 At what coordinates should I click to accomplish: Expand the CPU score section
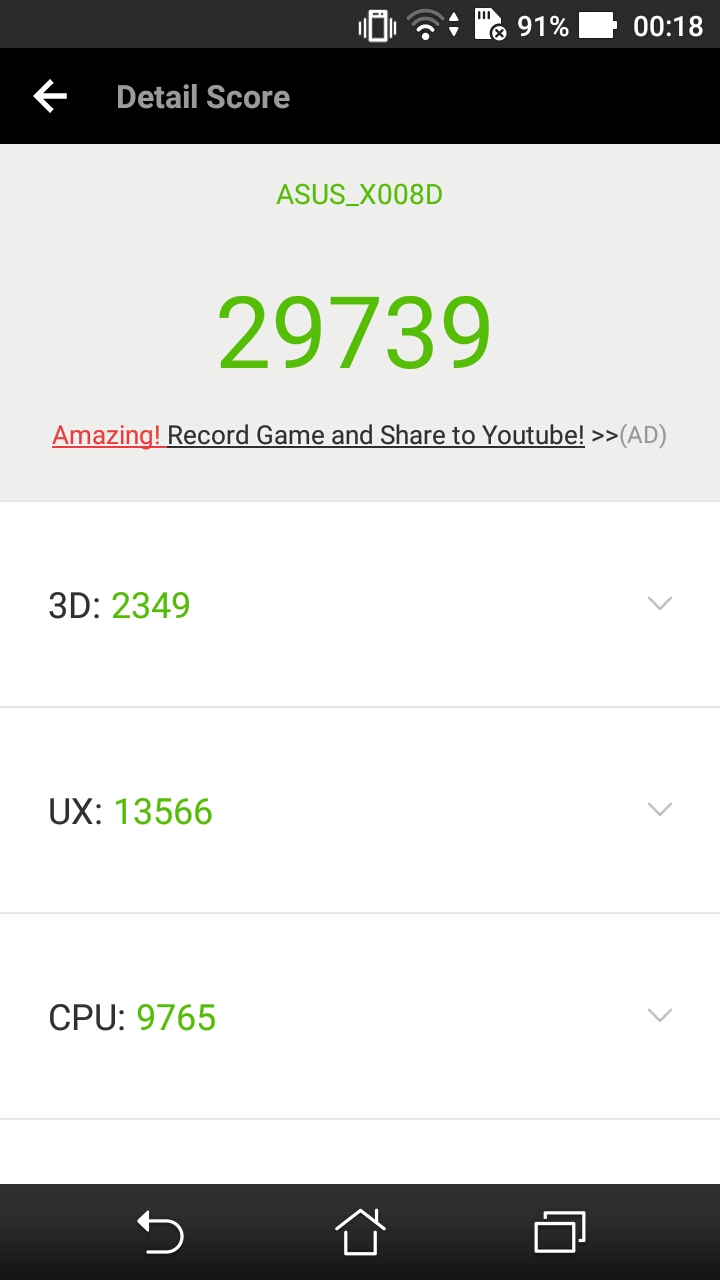click(x=659, y=1016)
